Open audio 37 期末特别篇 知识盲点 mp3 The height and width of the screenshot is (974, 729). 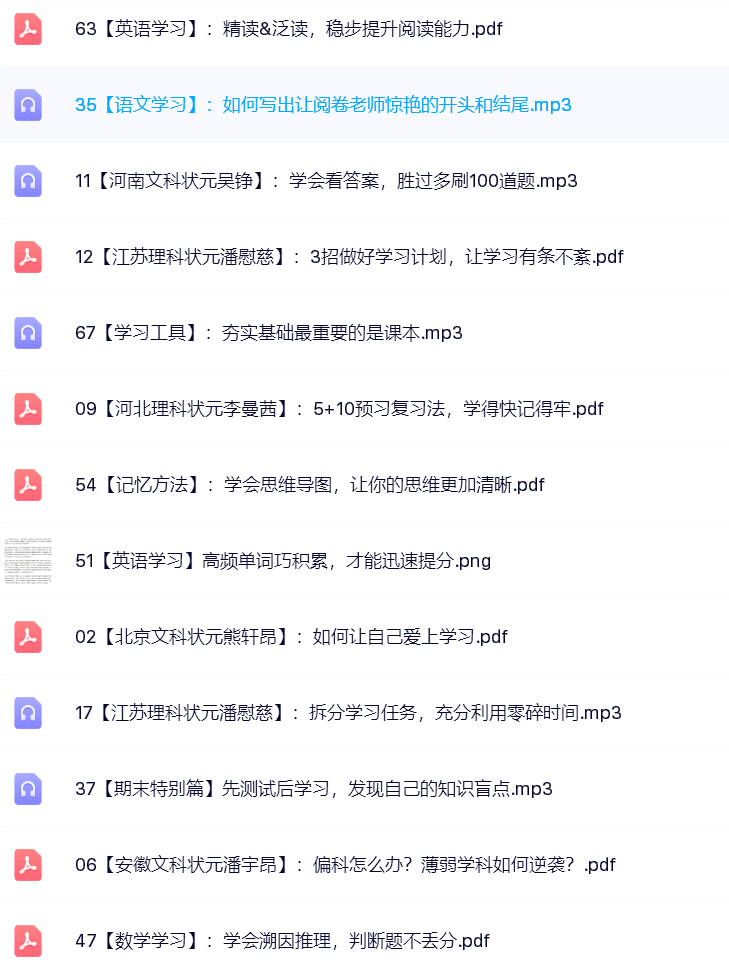coord(313,789)
